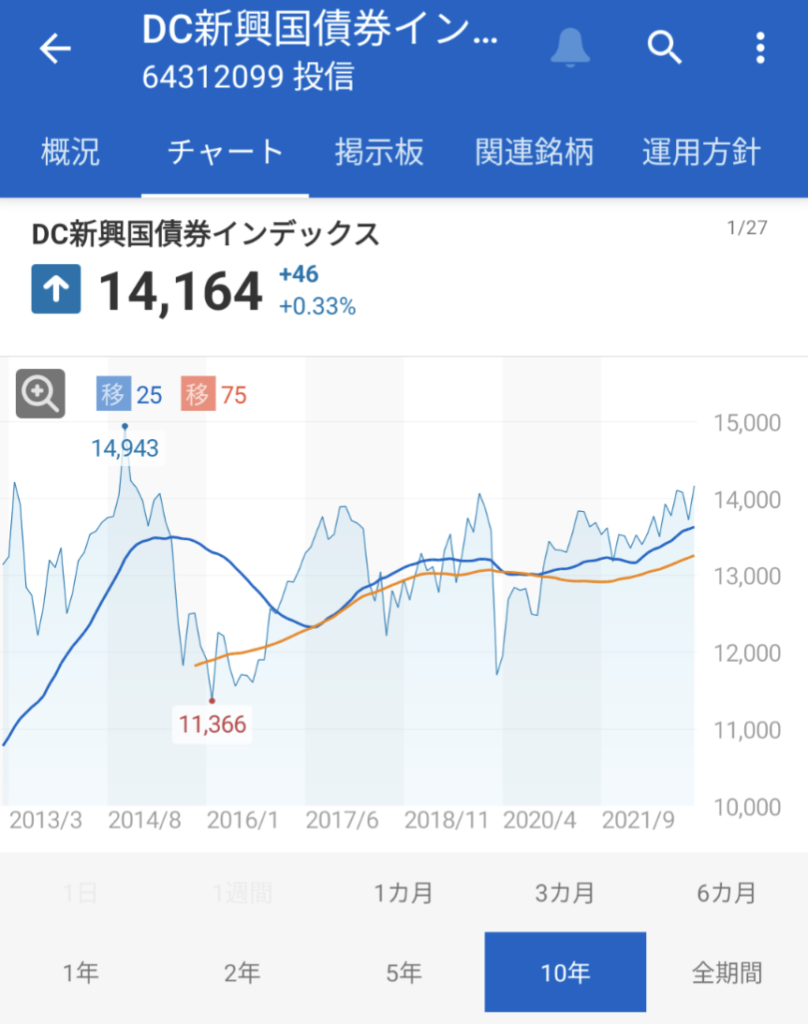Select the 1年 chart range
808x1024 pixels.
pos(81,972)
